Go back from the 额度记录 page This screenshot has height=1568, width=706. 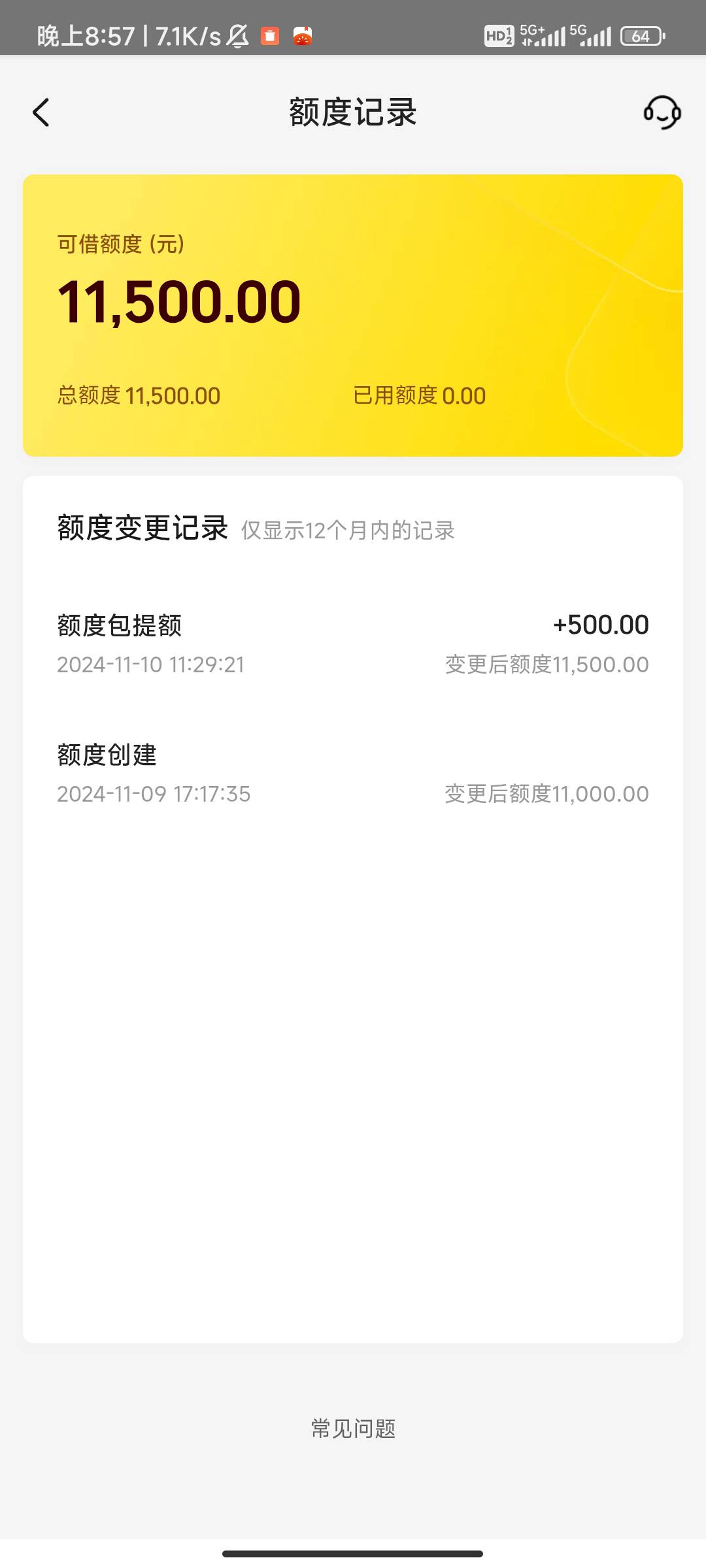point(41,112)
